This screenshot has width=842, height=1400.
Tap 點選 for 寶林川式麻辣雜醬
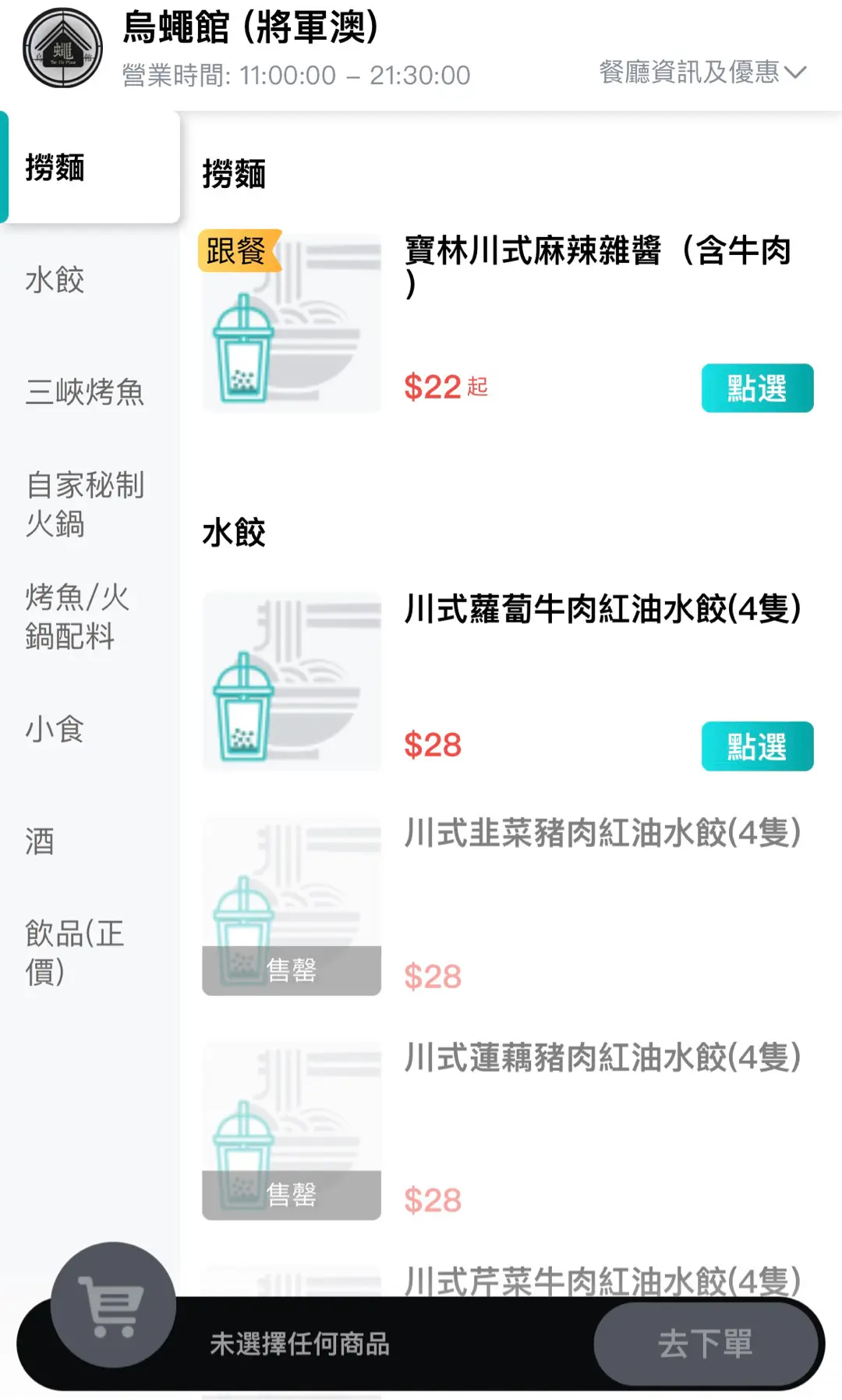[756, 388]
